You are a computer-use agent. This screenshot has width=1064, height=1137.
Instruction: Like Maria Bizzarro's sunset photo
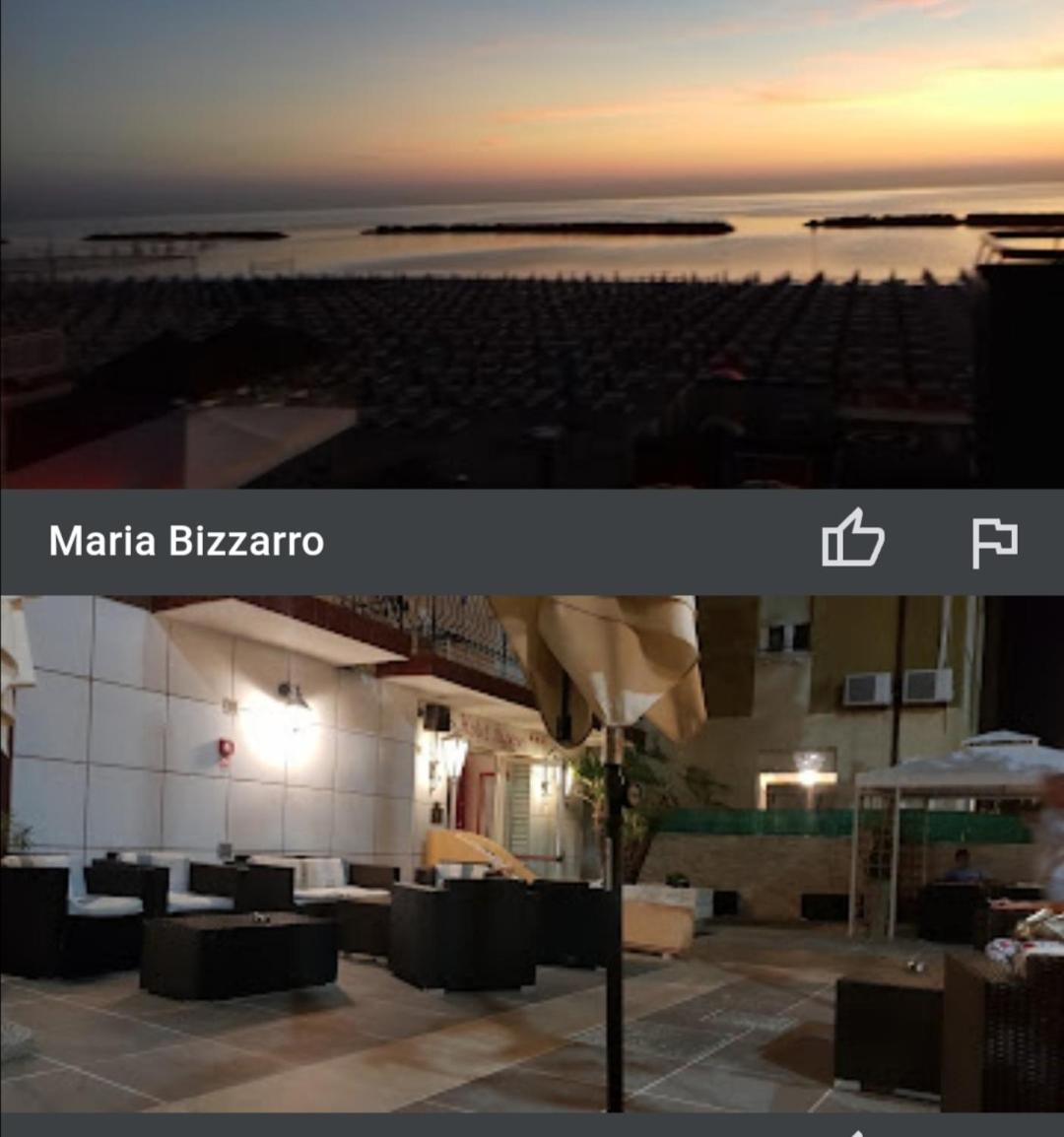tap(852, 539)
